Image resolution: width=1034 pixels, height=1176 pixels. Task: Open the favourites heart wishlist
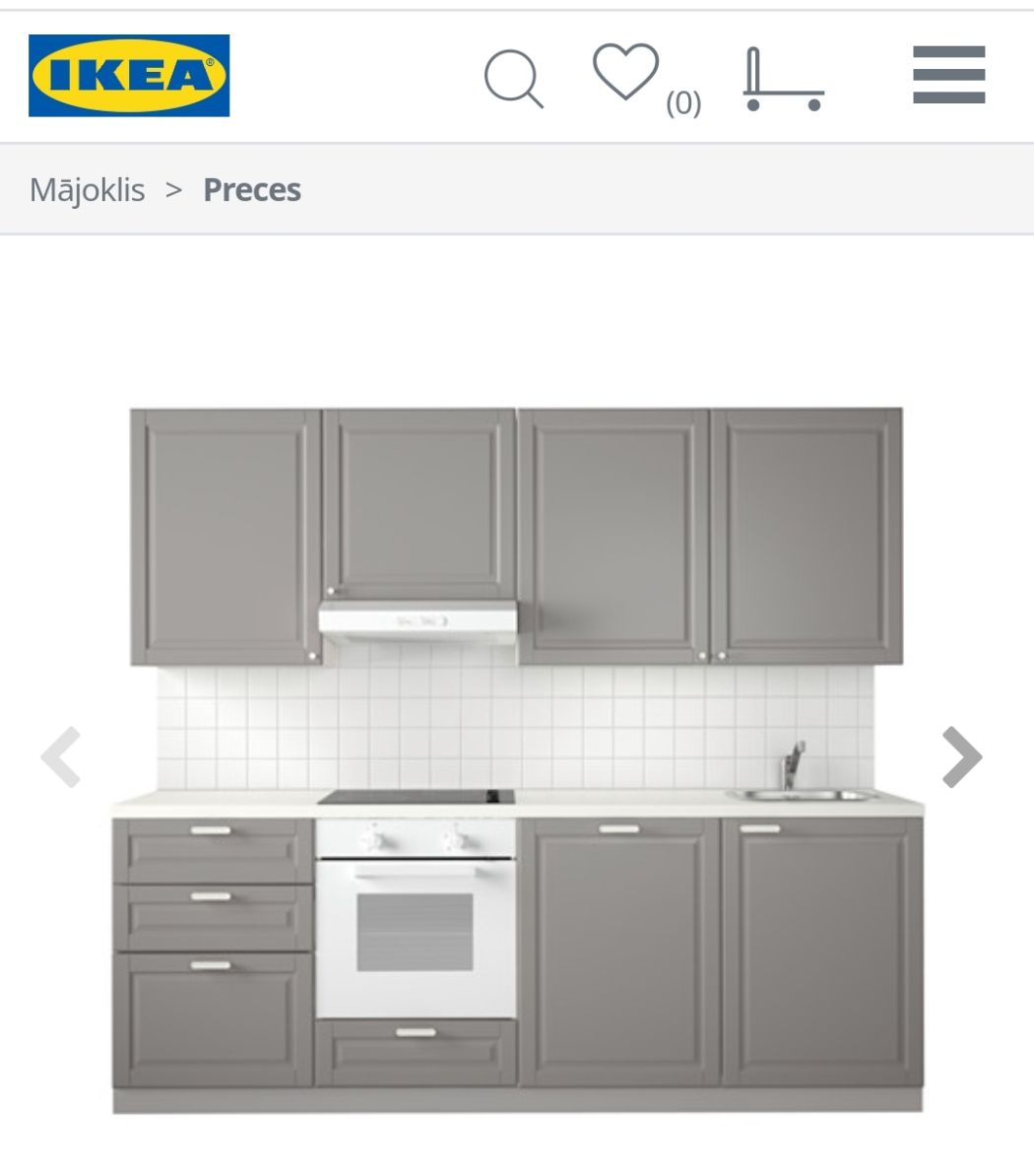pos(626,73)
